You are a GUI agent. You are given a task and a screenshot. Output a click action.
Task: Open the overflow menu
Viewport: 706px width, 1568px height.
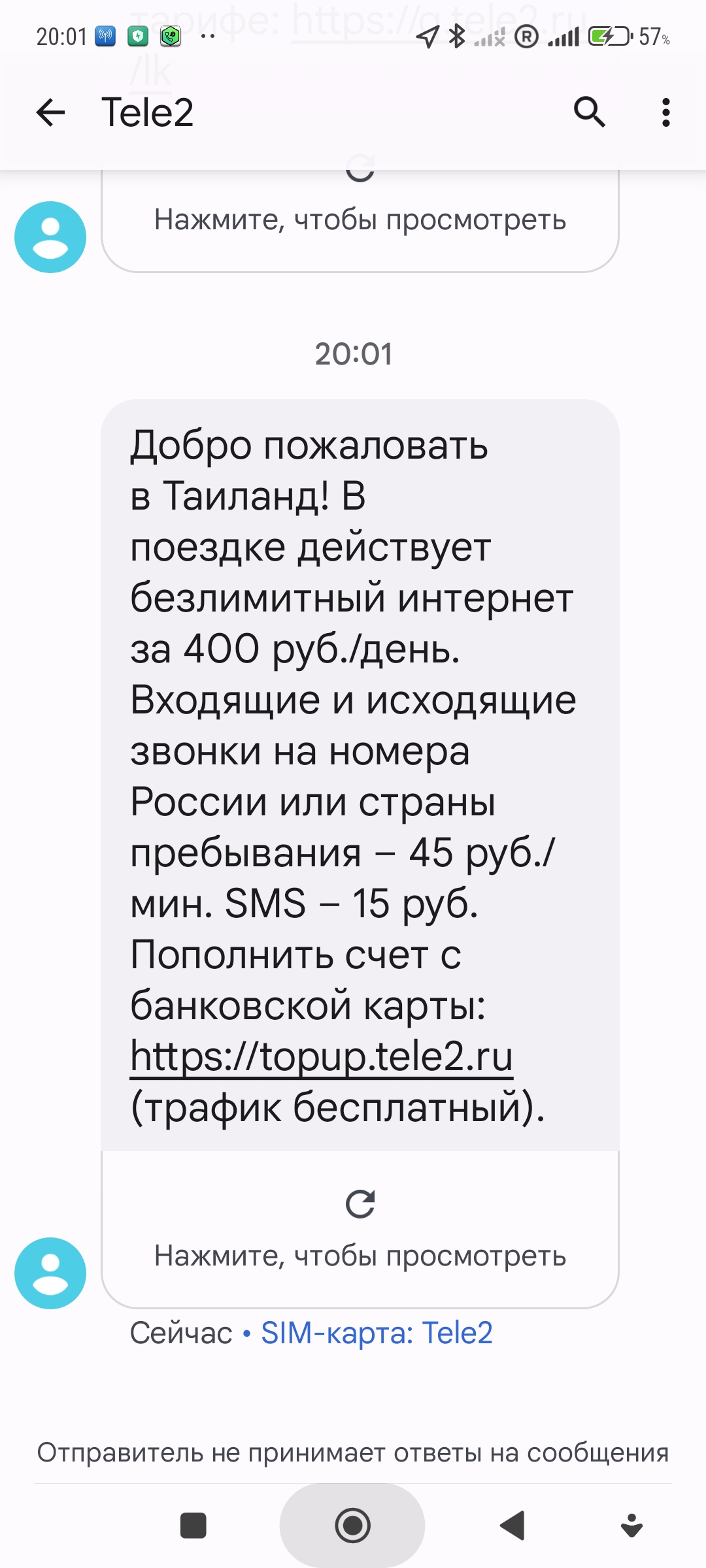pos(665,112)
